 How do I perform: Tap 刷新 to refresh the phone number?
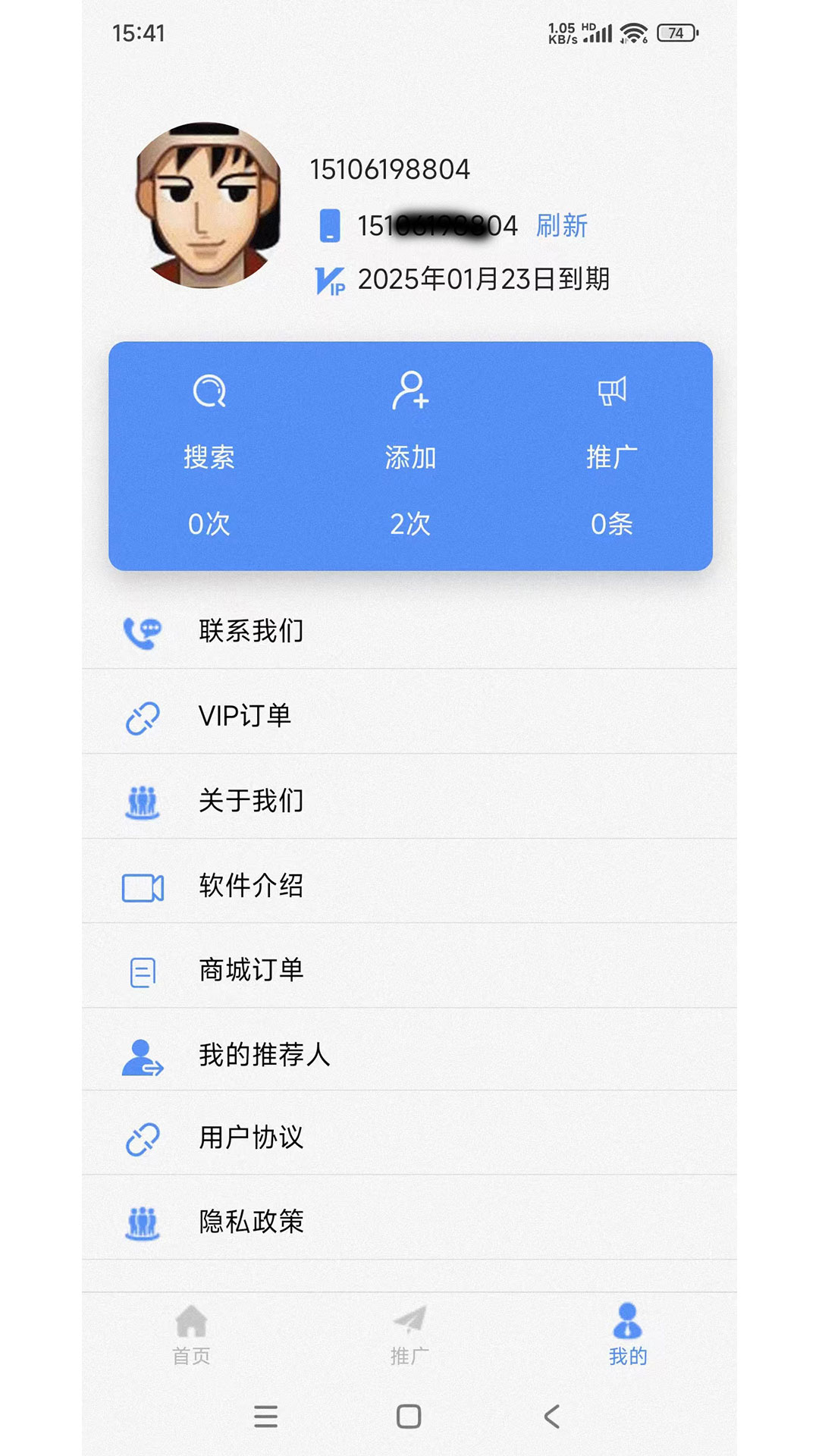(562, 225)
